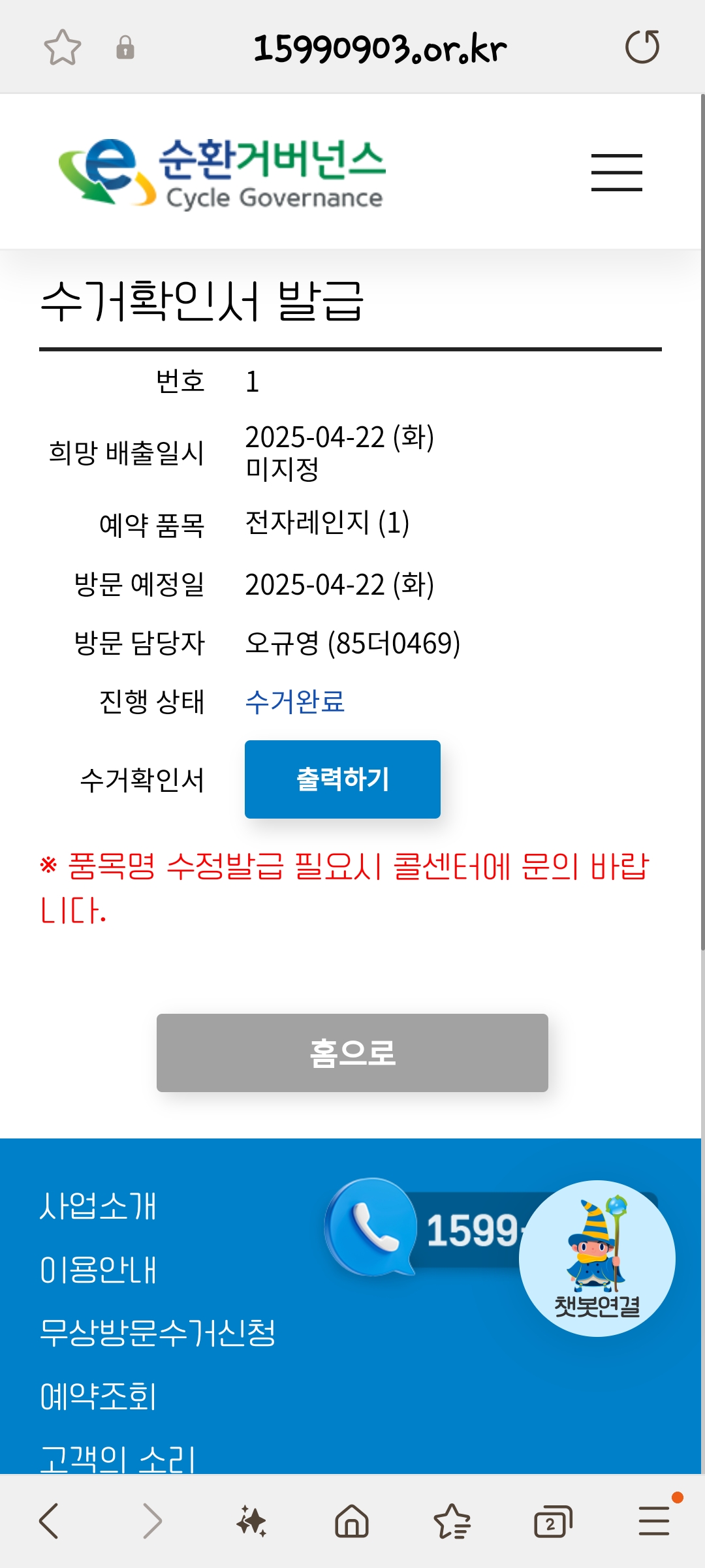
Task: View the open tabs
Action: pyautogui.click(x=552, y=1522)
